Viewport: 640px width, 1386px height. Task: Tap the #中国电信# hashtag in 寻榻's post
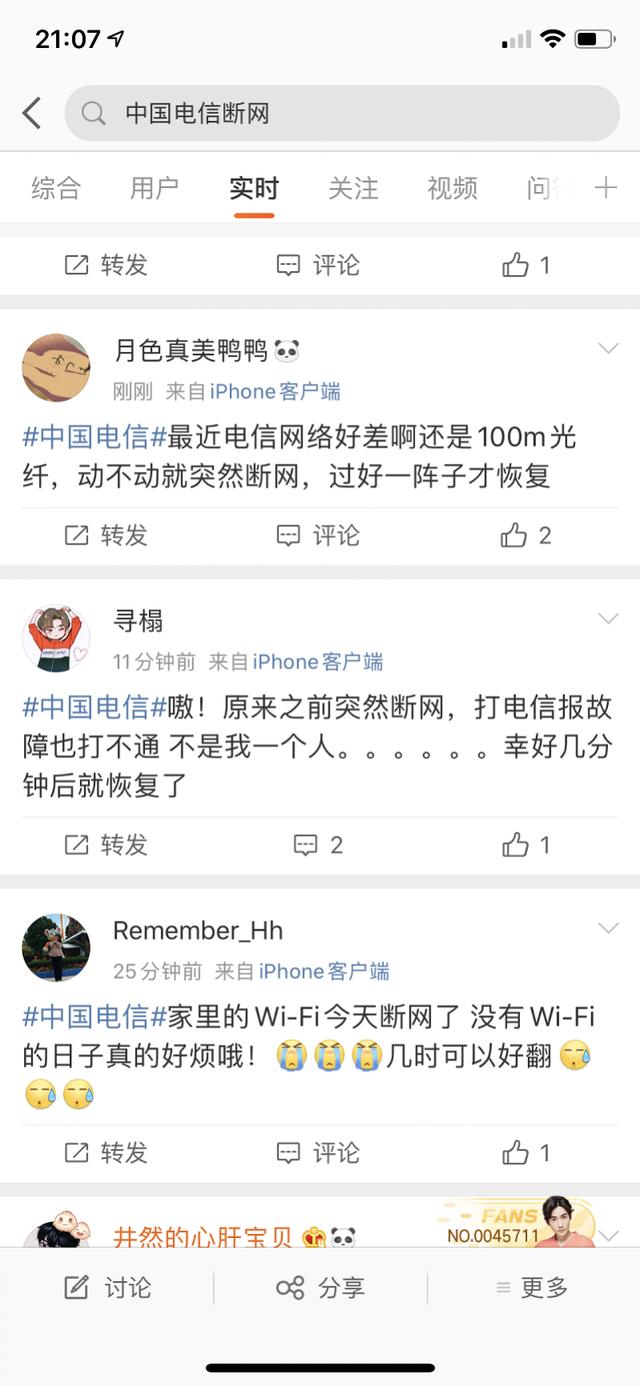coord(93,708)
